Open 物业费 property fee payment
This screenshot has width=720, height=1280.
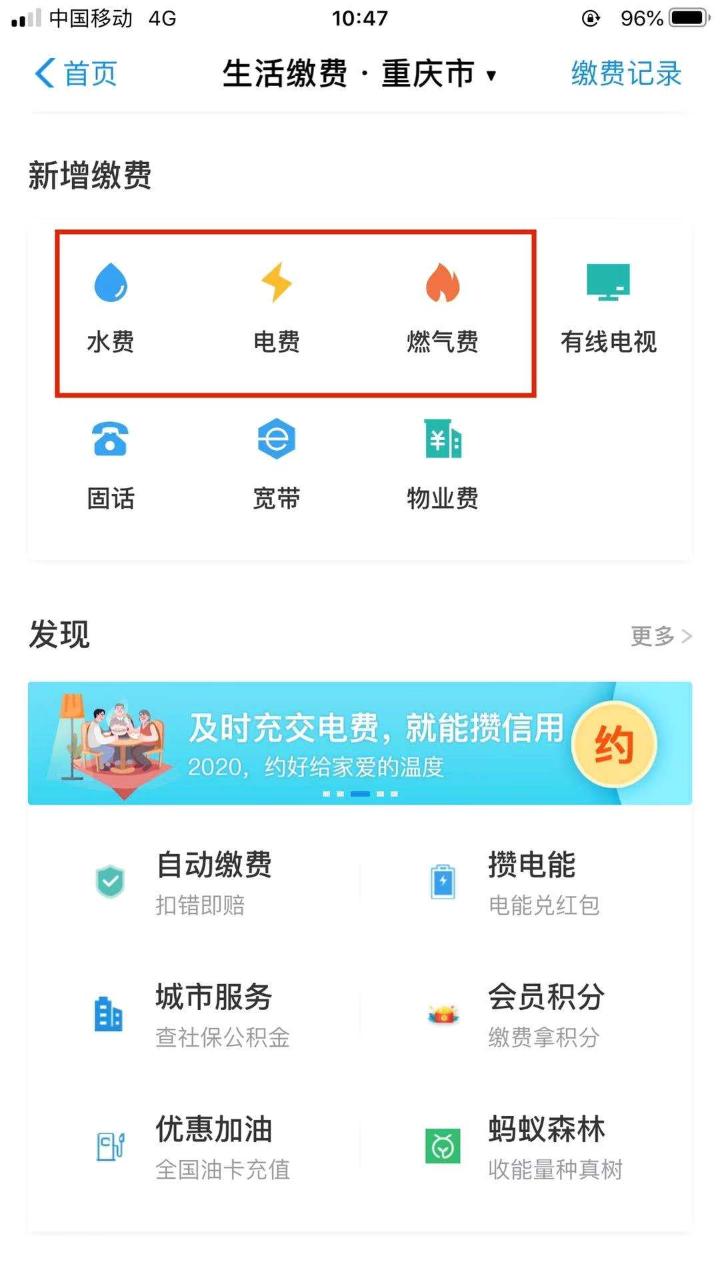442,464
